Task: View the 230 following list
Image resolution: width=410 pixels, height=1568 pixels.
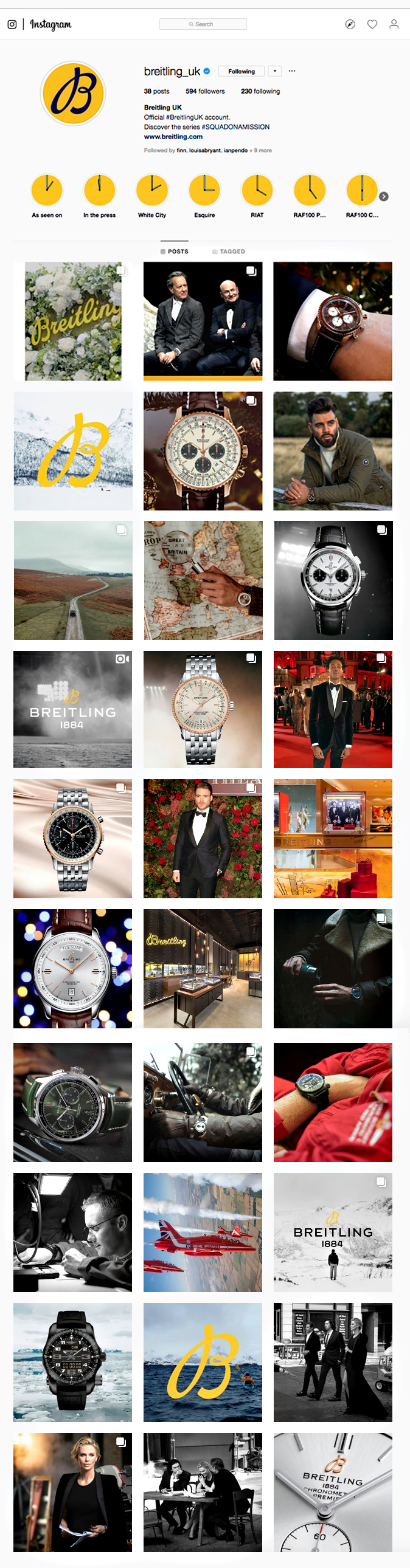Action: coord(260,91)
